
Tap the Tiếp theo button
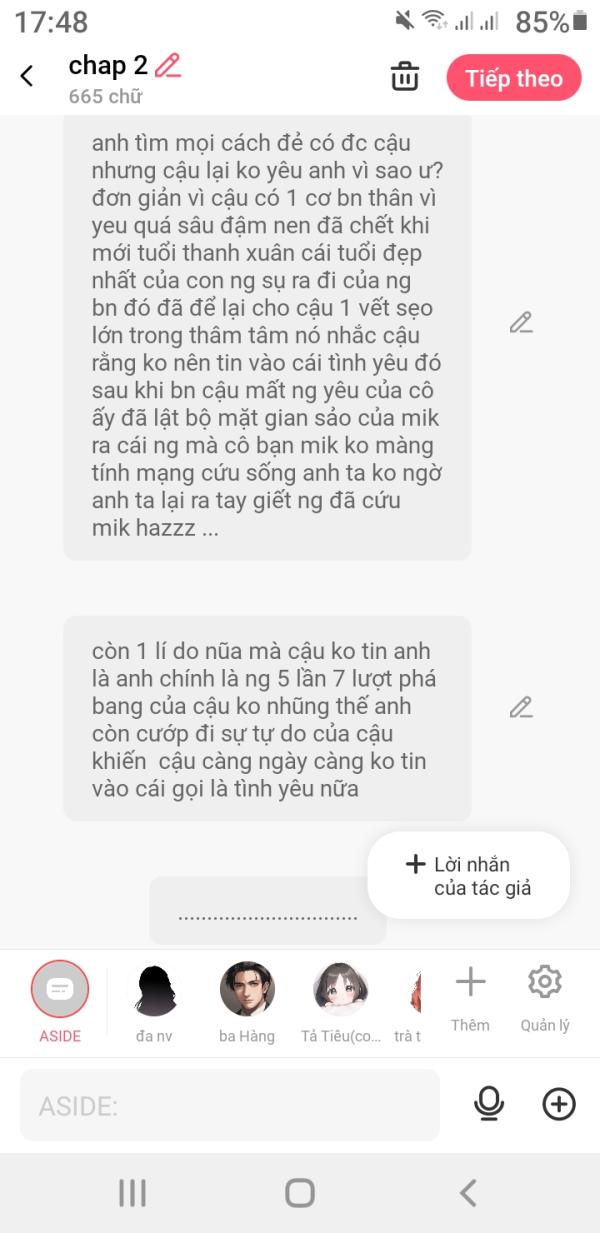click(x=514, y=78)
